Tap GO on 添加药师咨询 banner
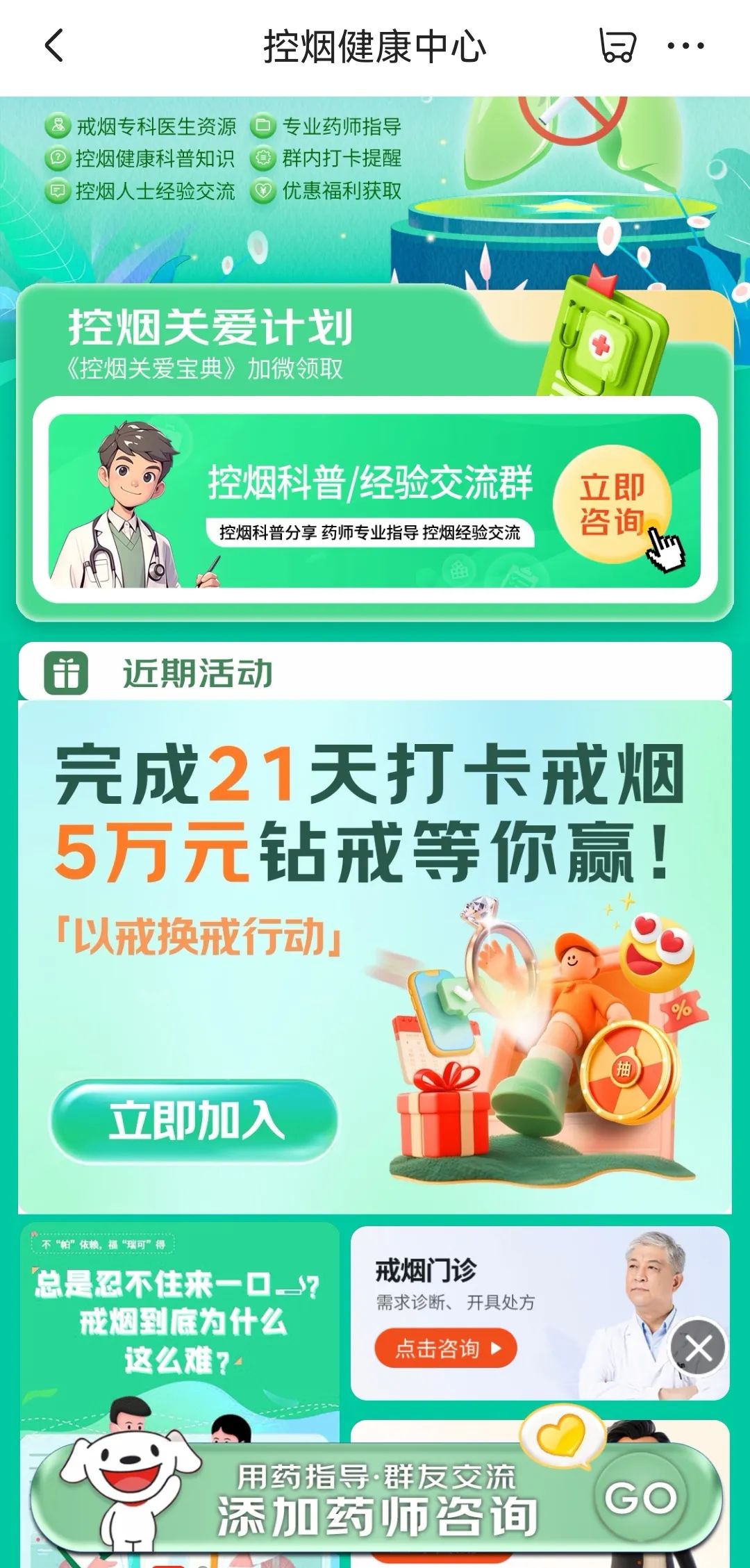This screenshot has height=1568, width=750. [640, 1499]
